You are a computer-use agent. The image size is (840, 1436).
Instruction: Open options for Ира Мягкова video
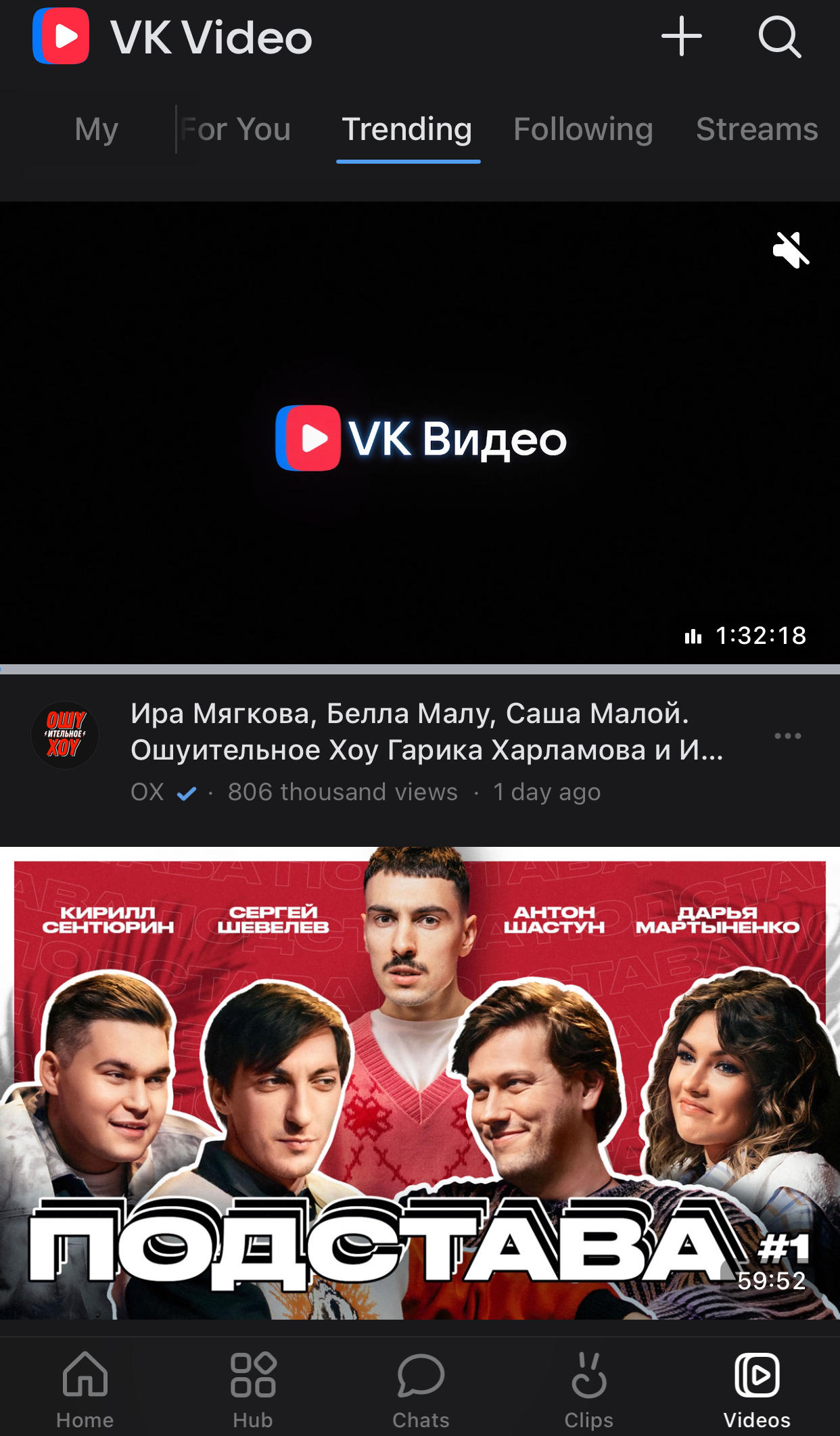pos(788,735)
